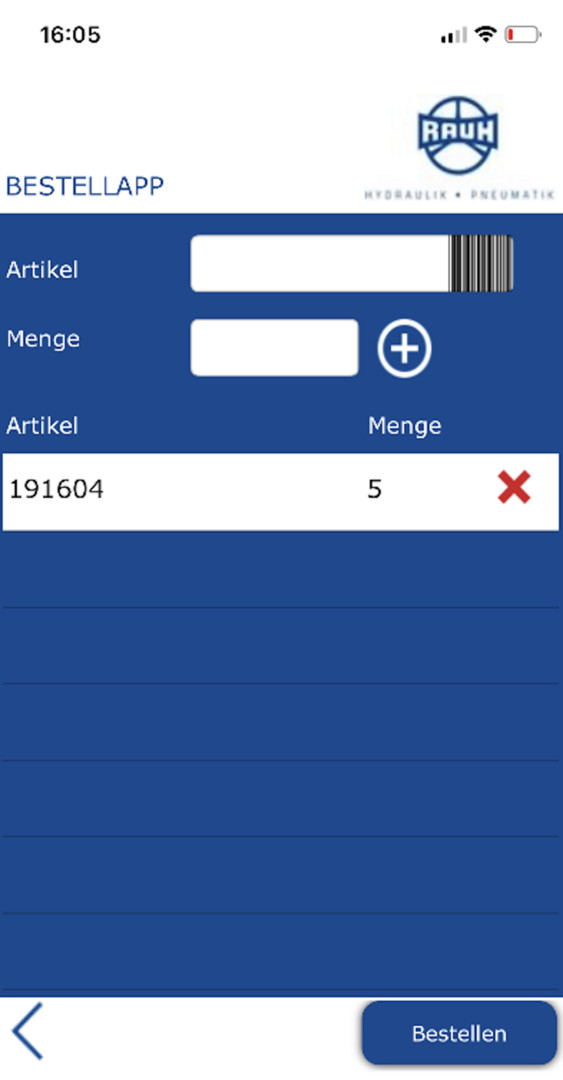
Task: Focus the Menge quantity field
Action: click(x=274, y=348)
